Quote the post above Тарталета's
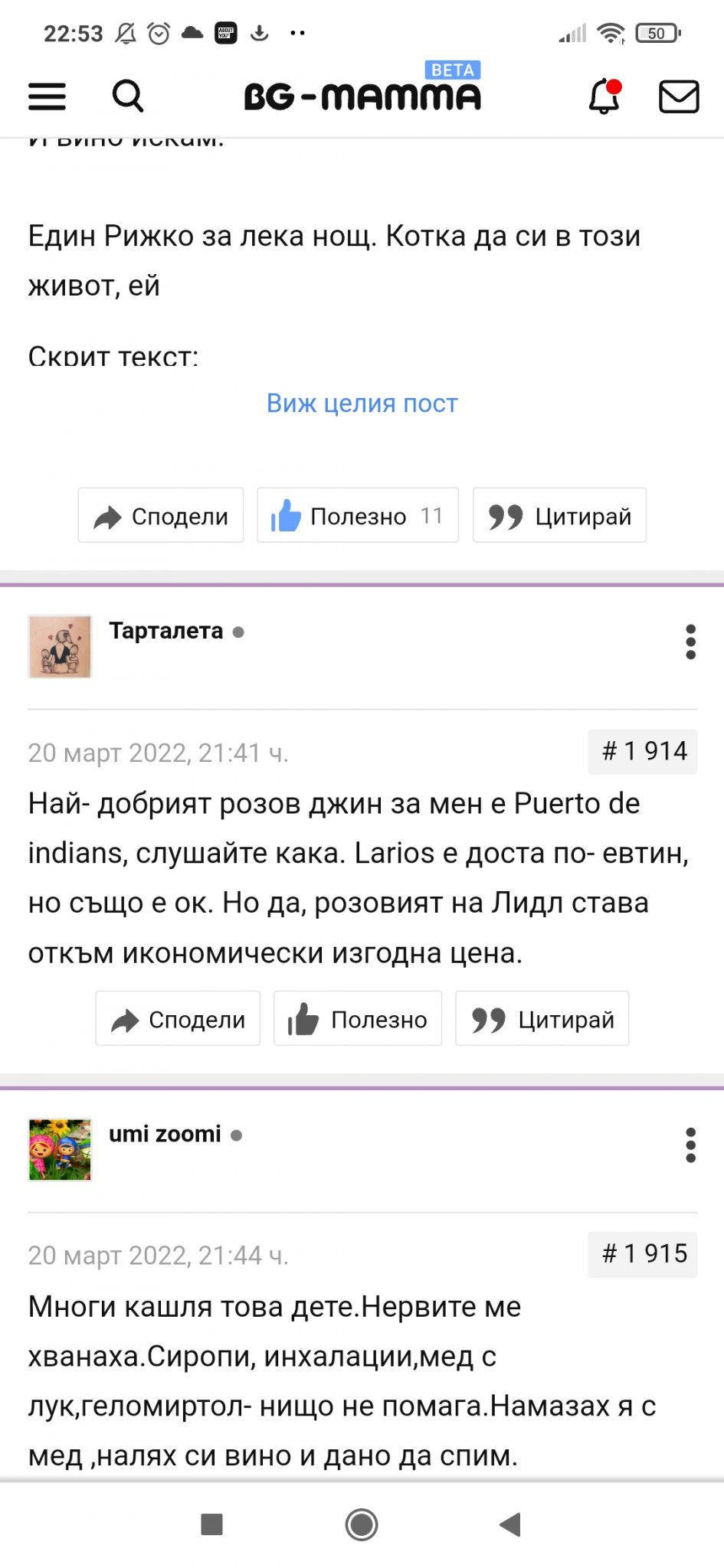 [559, 516]
